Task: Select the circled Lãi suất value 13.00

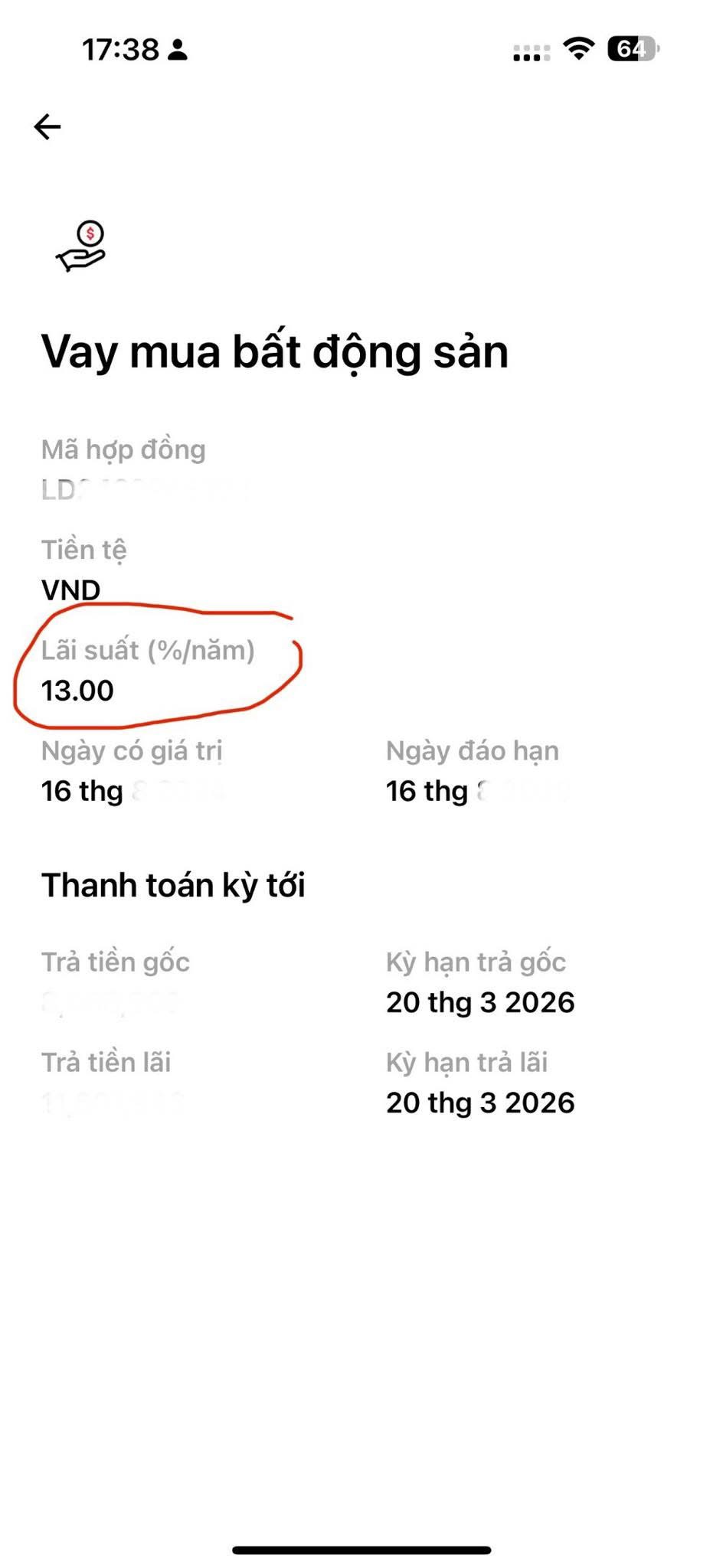Action: [77, 690]
